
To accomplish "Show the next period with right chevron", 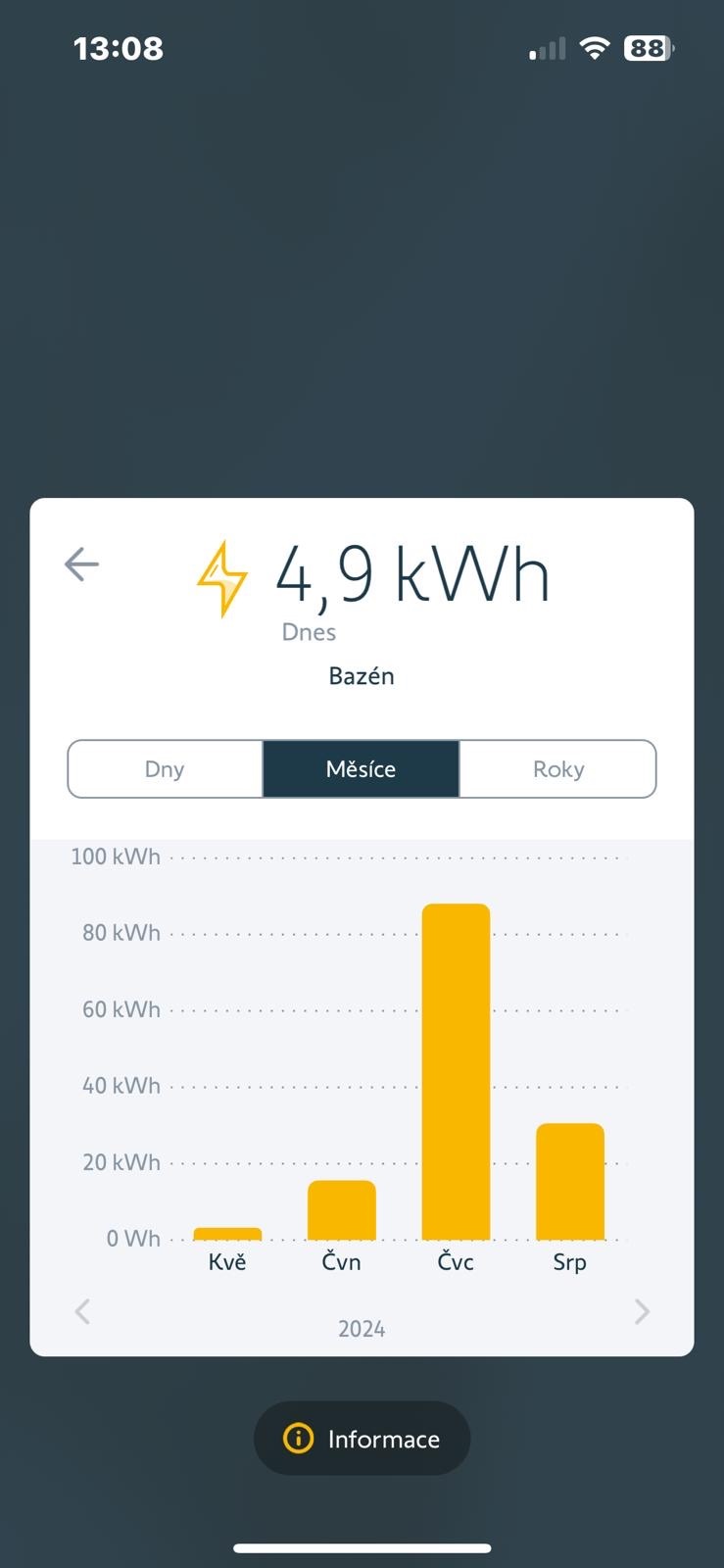I will point(642,1311).
